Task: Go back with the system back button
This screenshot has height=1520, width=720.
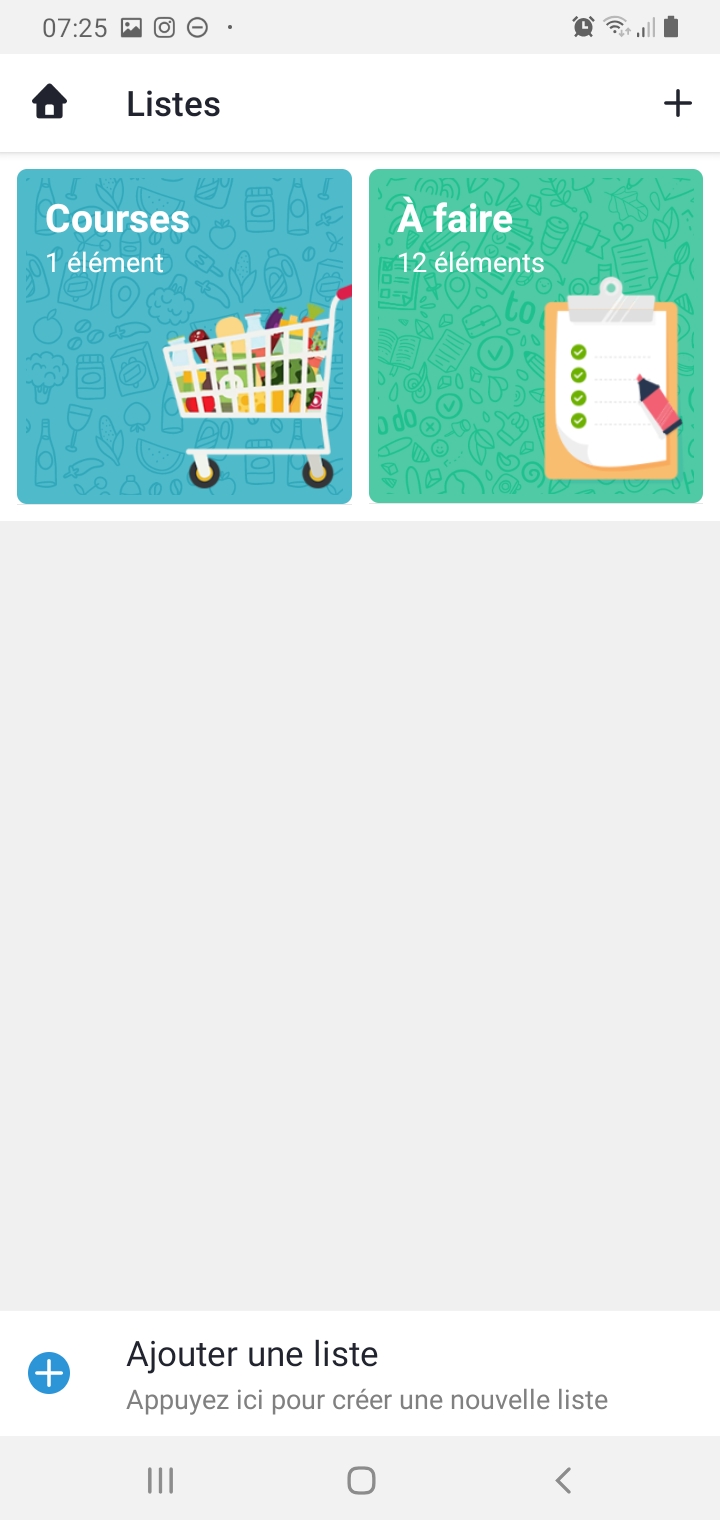Action: pyautogui.click(x=563, y=1480)
